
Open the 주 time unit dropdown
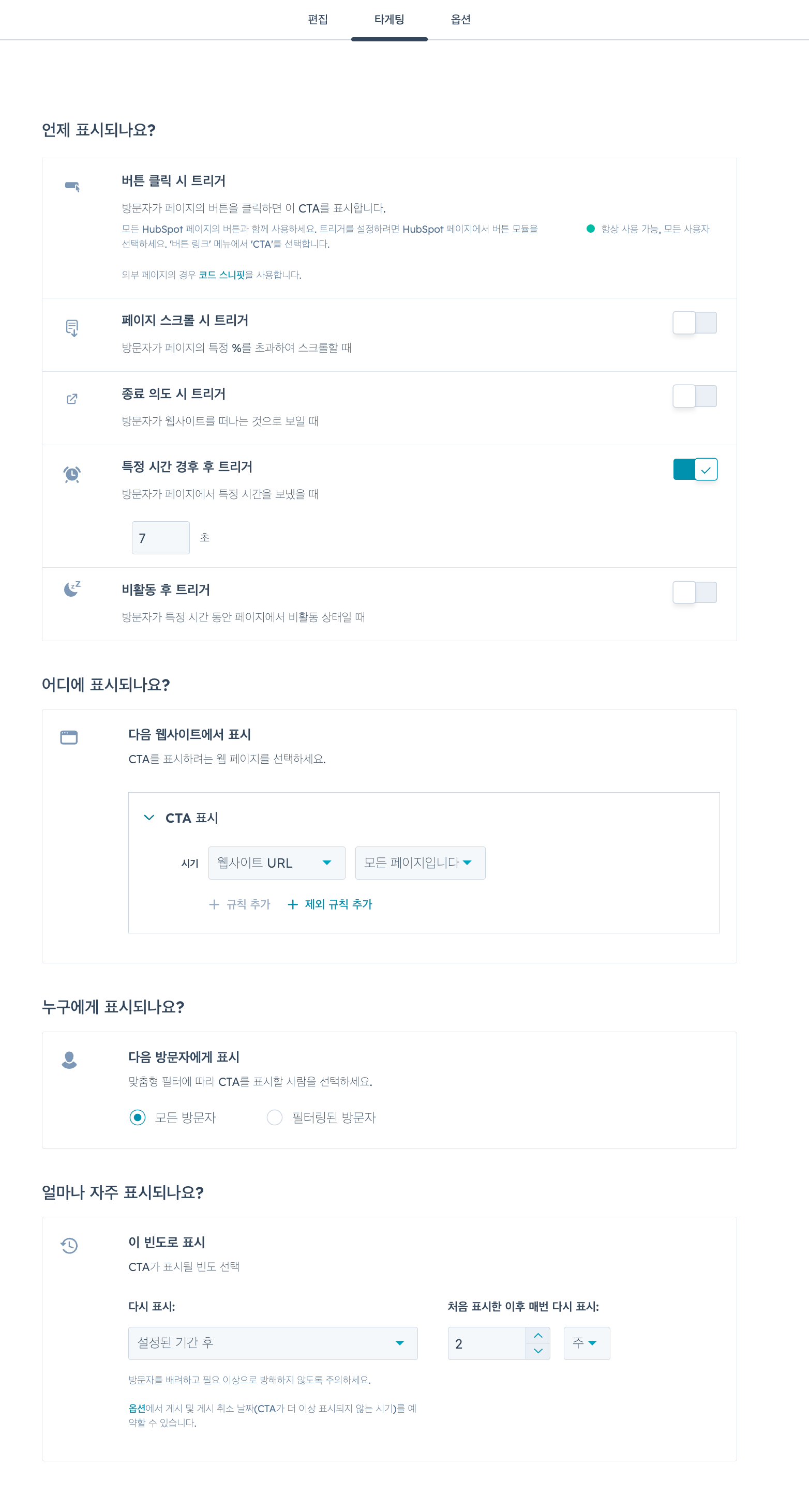tap(586, 1343)
